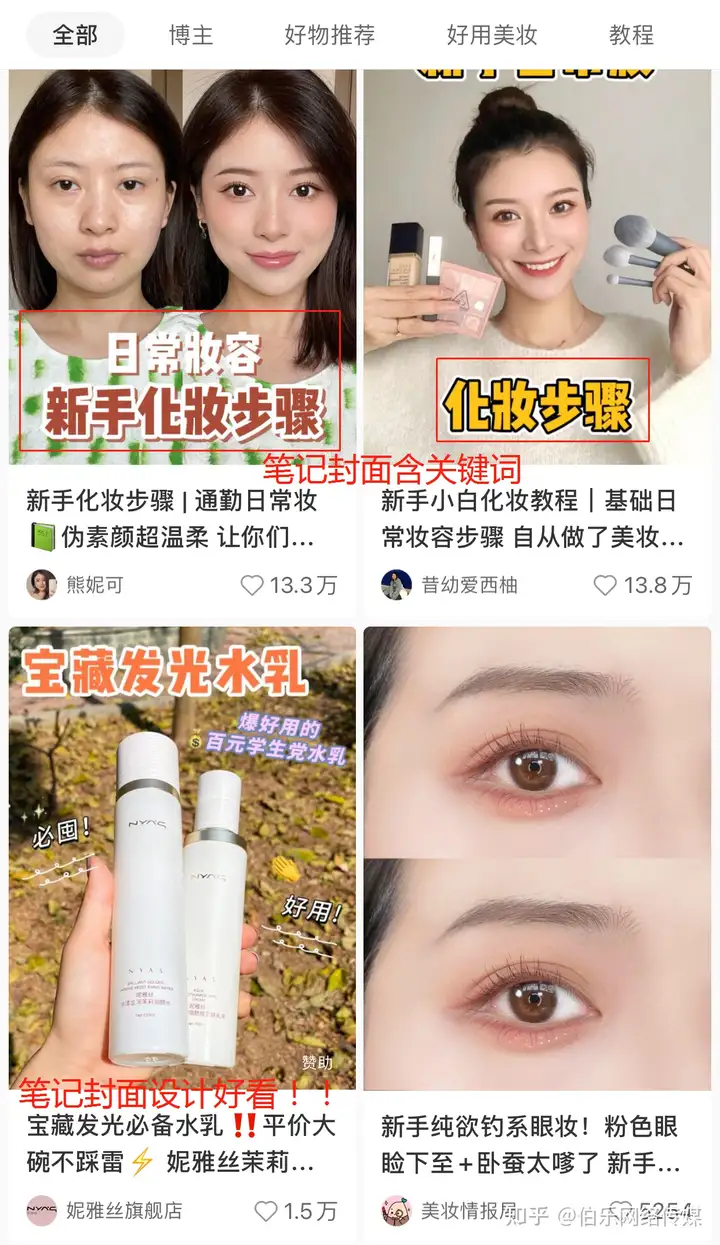
Task: Go to the 教程 tab
Action: pyautogui.click(x=631, y=36)
